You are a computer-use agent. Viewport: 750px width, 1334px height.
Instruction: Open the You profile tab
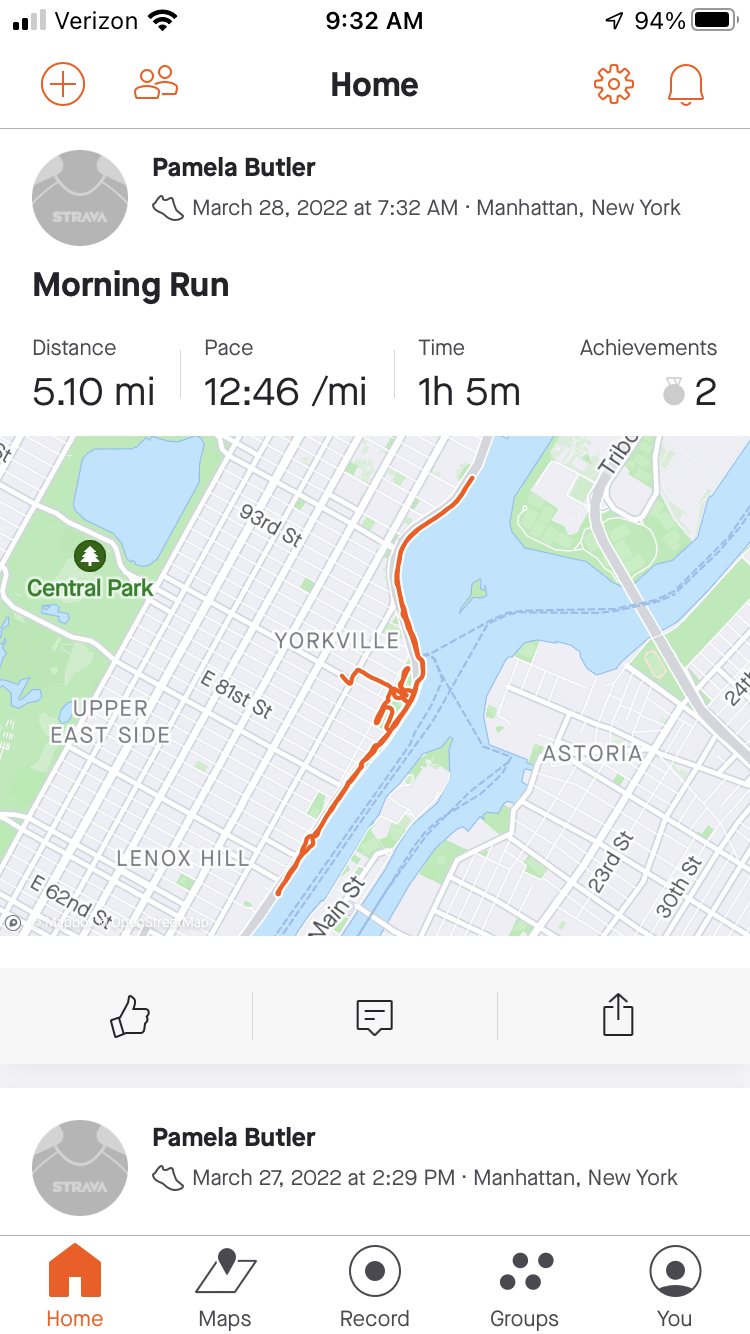[x=675, y=1286]
